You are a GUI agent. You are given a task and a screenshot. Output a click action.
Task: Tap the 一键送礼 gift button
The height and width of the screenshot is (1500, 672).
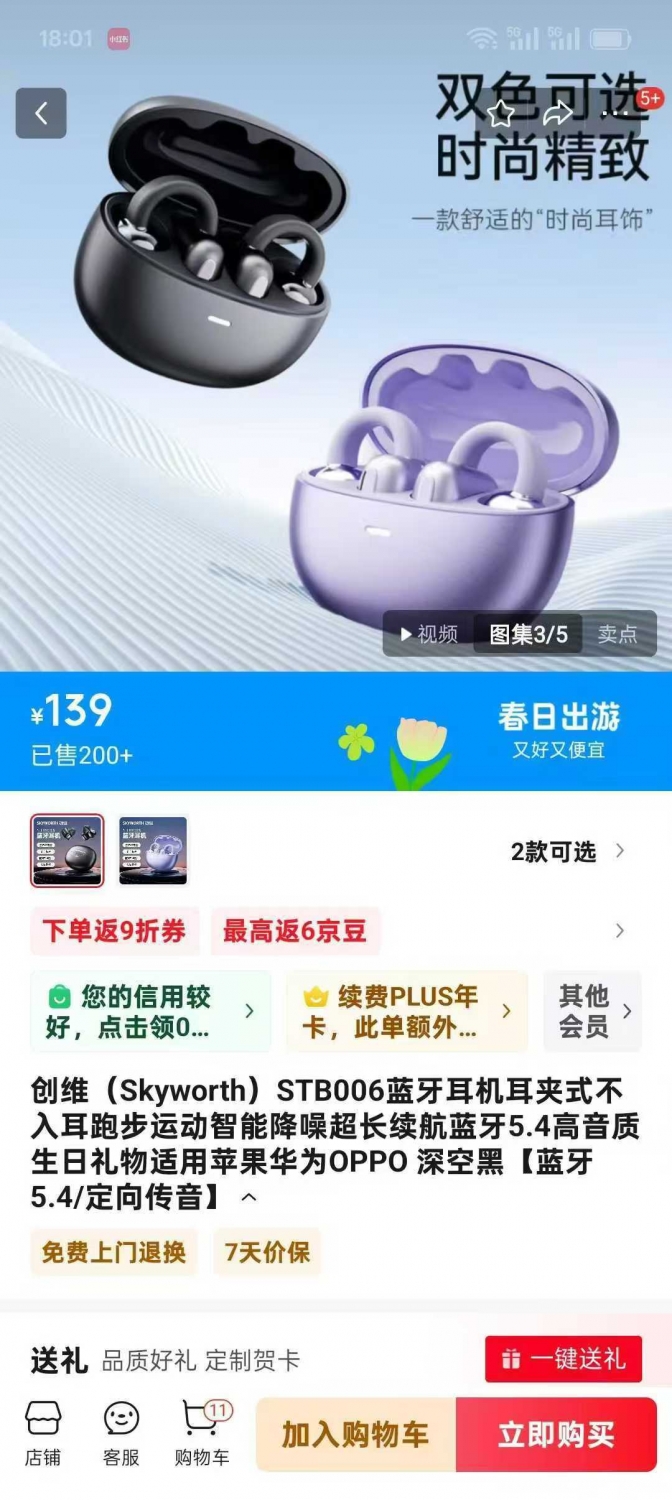tap(563, 1359)
